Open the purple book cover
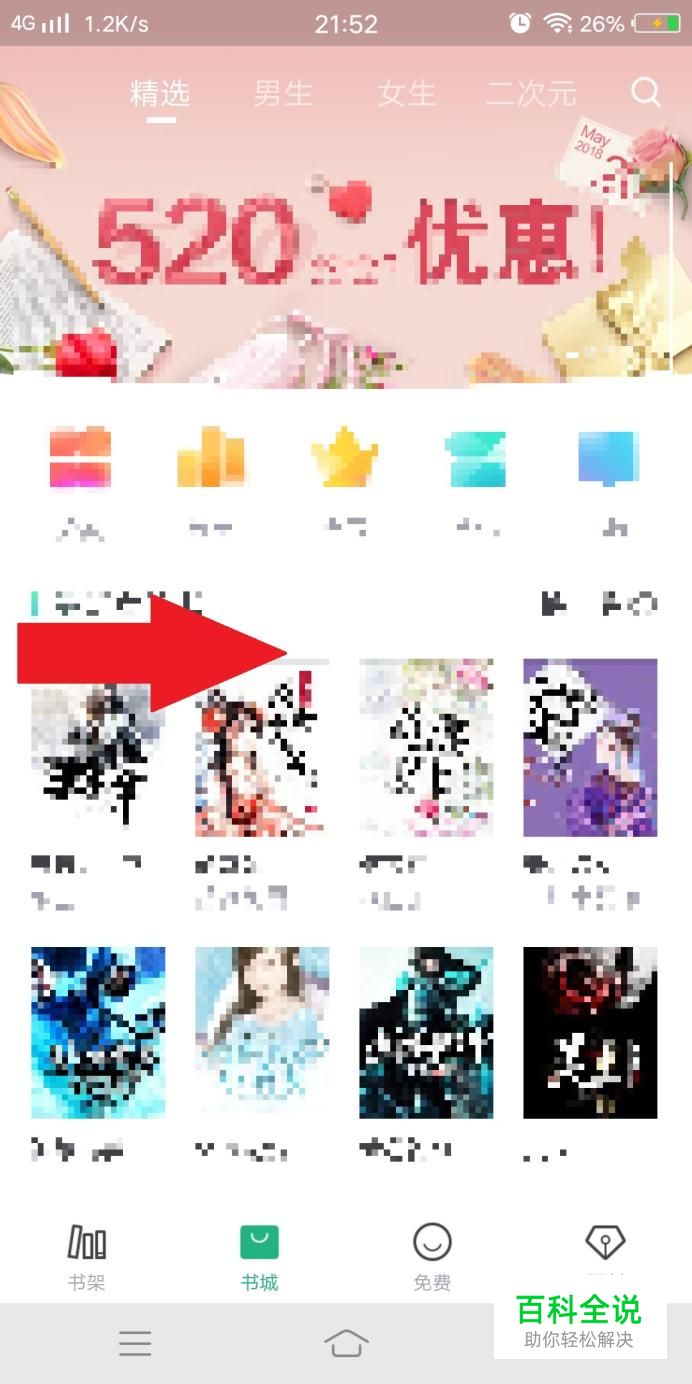Screen dimensions: 692x1384 coord(590,747)
